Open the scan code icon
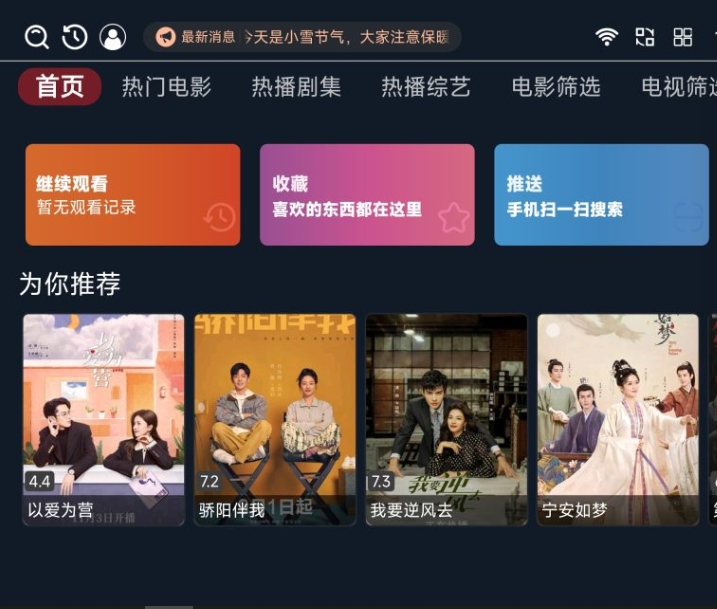Image resolution: width=717 pixels, height=609 pixels. tap(645, 37)
